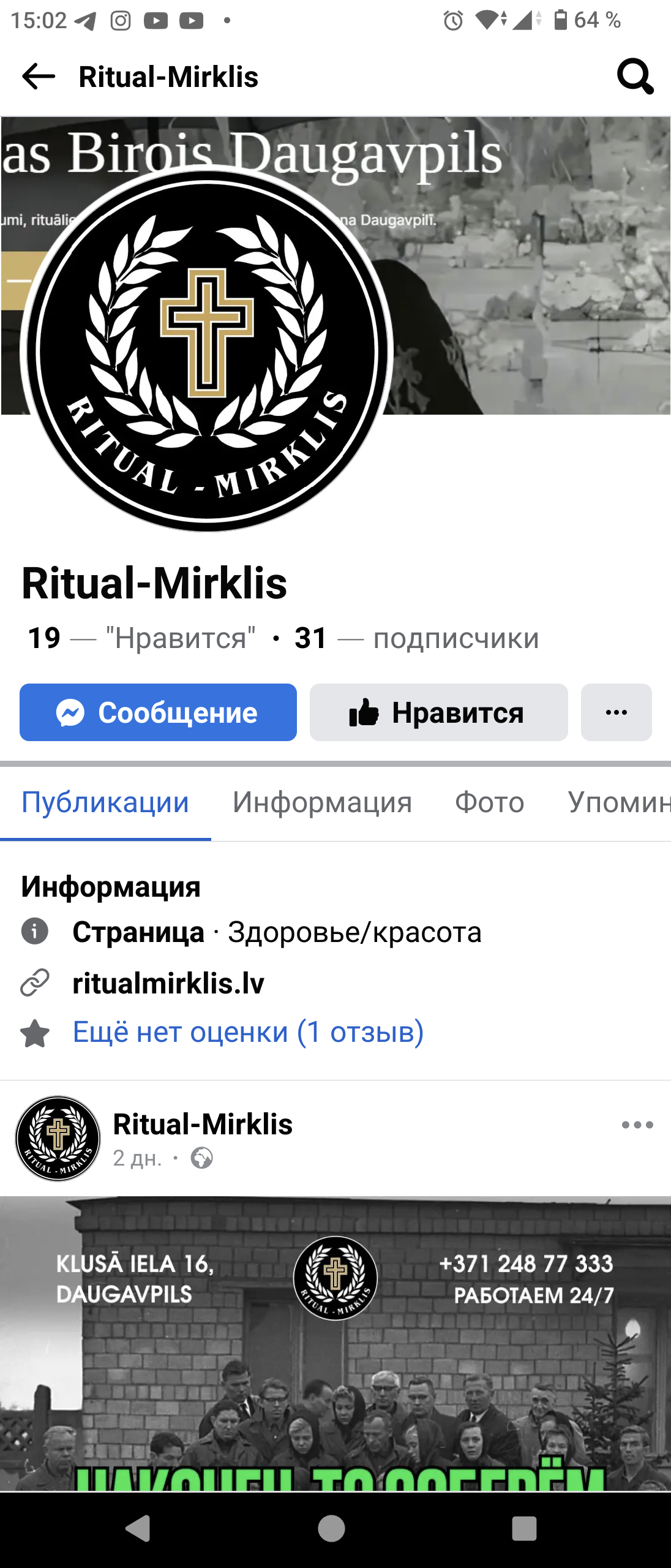The height and width of the screenshot is (1568, 671).
Task: Switch to the Фото tab
Action: [489, 802]
